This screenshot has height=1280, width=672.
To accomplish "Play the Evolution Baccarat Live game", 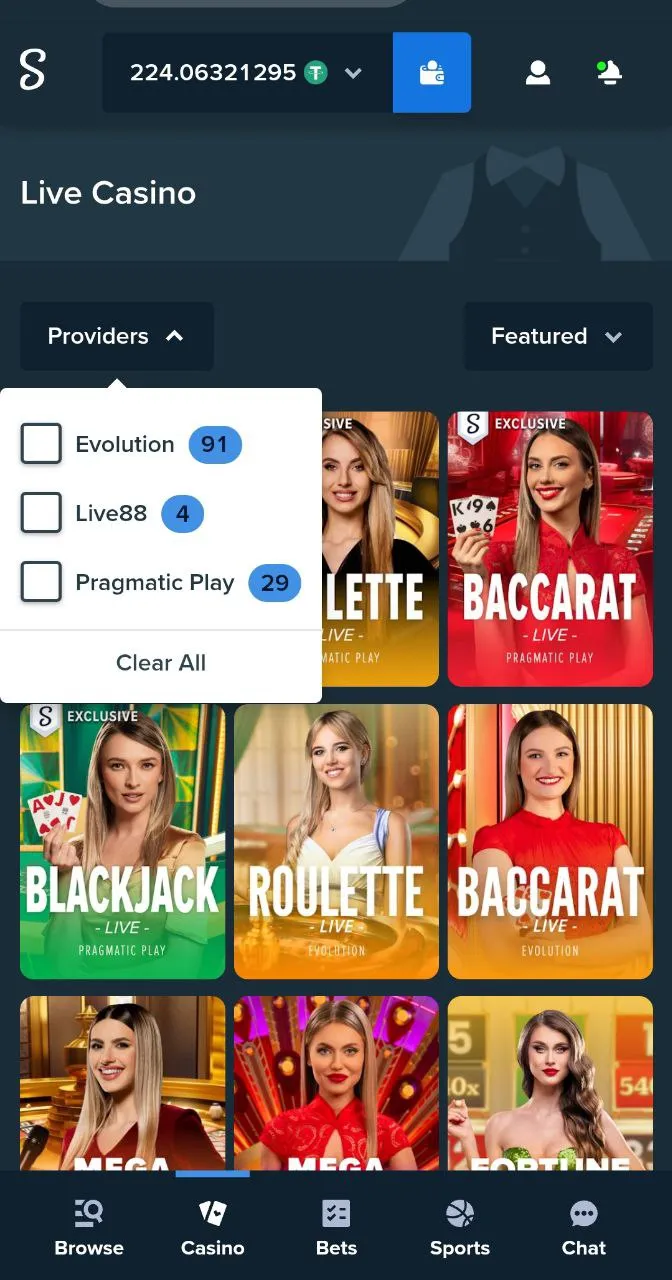I will 550,841.
